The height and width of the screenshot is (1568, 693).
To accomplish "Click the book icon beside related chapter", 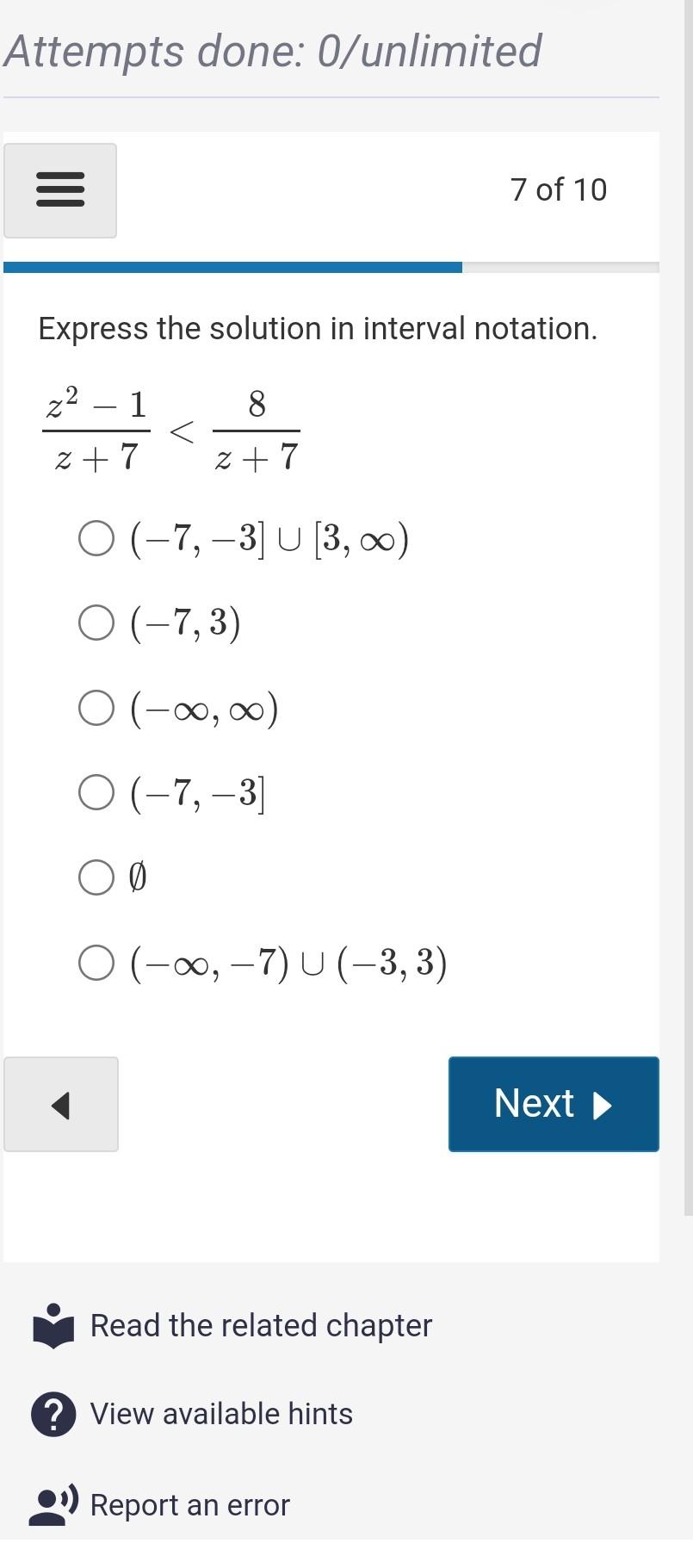I will pyautogui.click(x=52, y=1324).
